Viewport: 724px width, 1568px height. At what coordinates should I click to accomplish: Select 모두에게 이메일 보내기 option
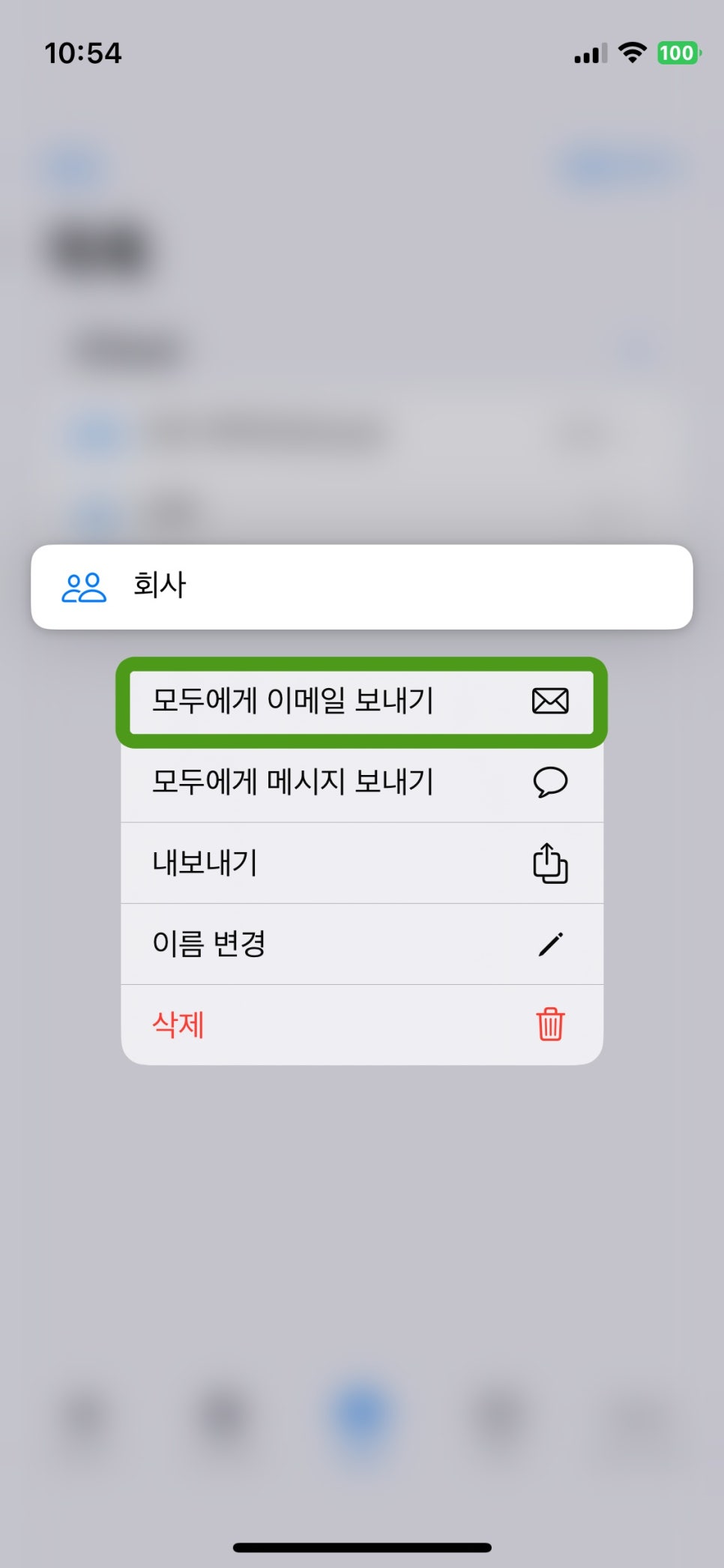pyautogui.click(x=362, y=702)
